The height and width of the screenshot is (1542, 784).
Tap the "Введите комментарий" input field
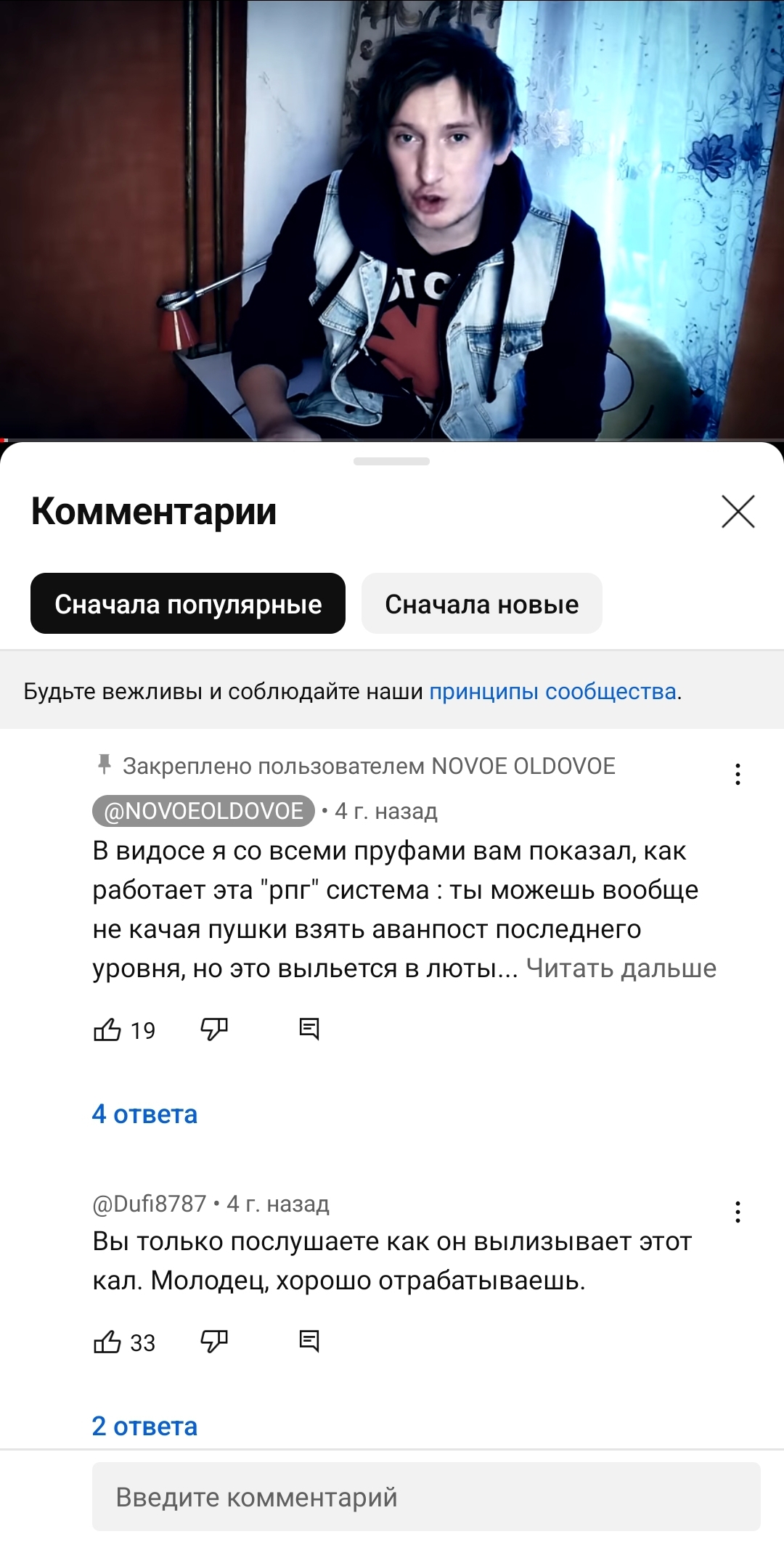click(x=426, y=1497)
